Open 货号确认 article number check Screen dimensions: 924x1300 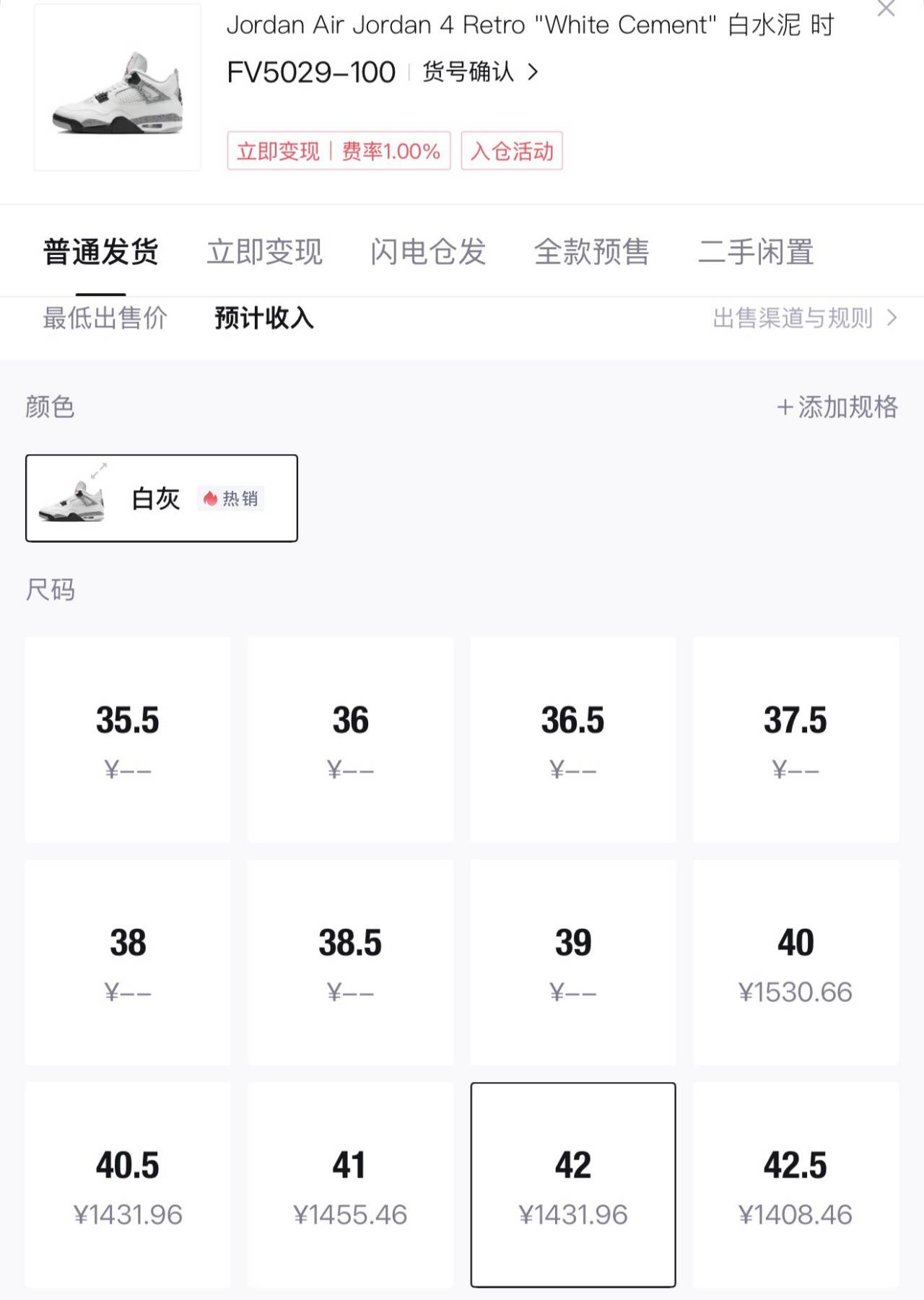pos(479,72)
